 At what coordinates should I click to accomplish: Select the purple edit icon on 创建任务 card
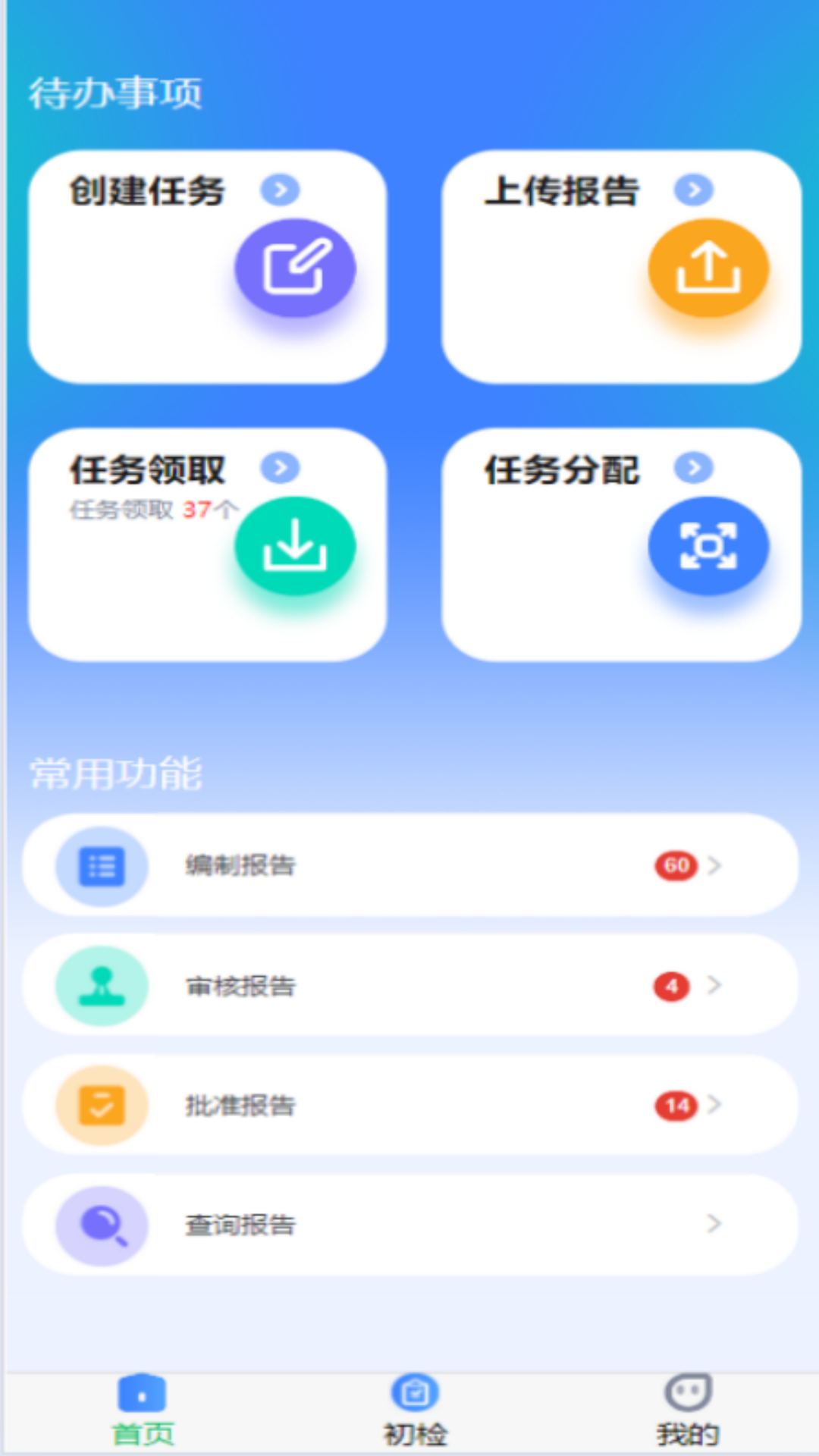(296, 267)
